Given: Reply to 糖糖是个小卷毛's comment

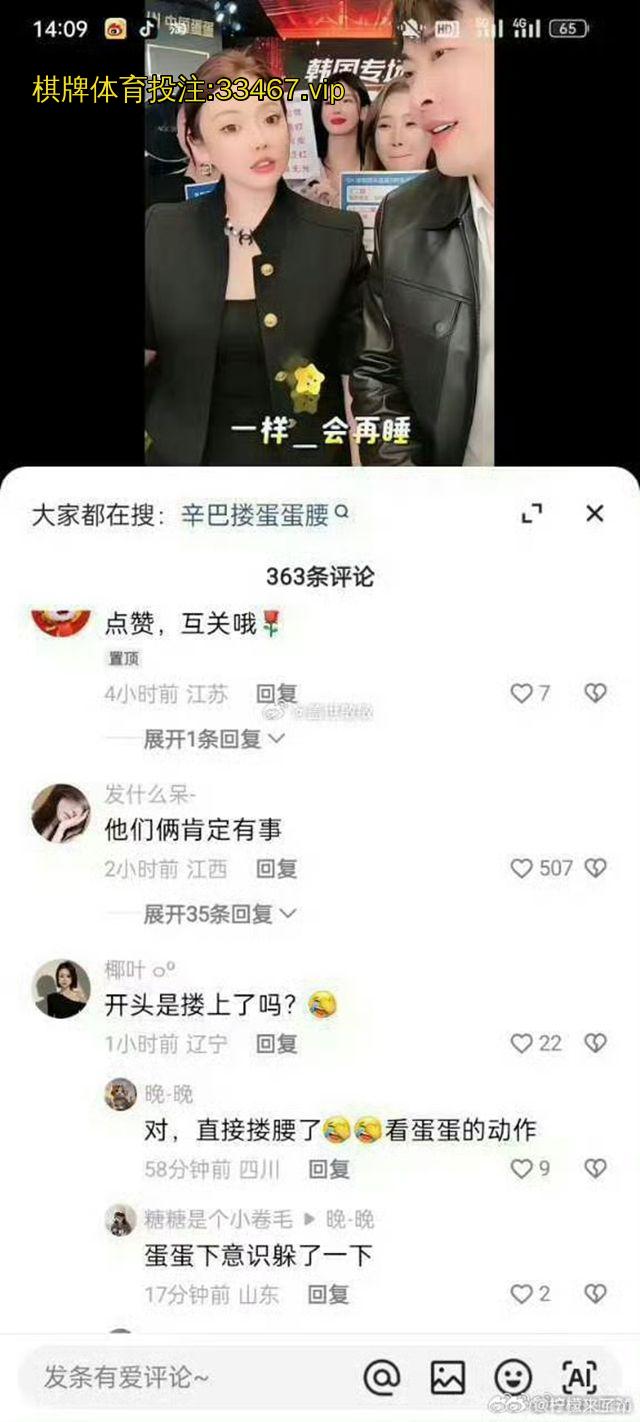Looking at the screenshot, I should [x=328, y=1294].
